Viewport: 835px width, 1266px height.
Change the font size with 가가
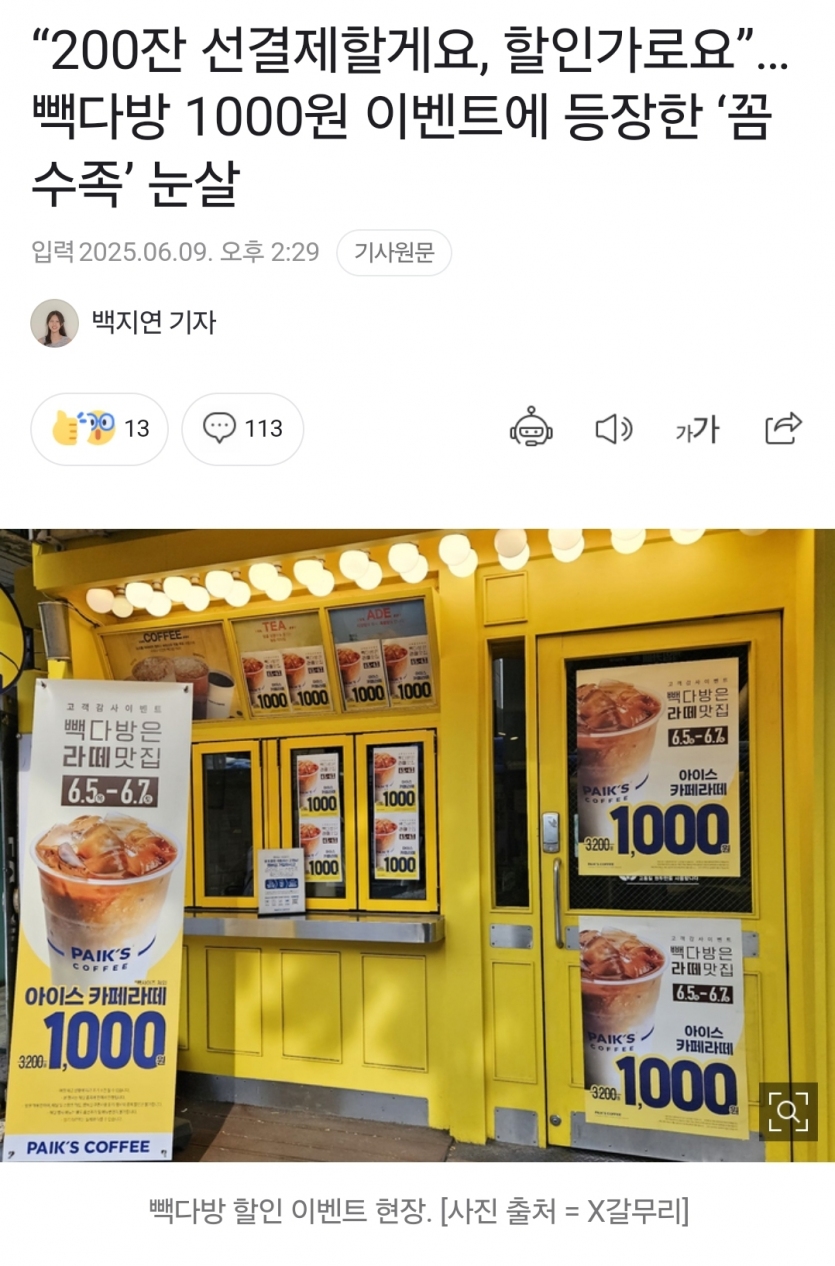click(x=697, y=430)
